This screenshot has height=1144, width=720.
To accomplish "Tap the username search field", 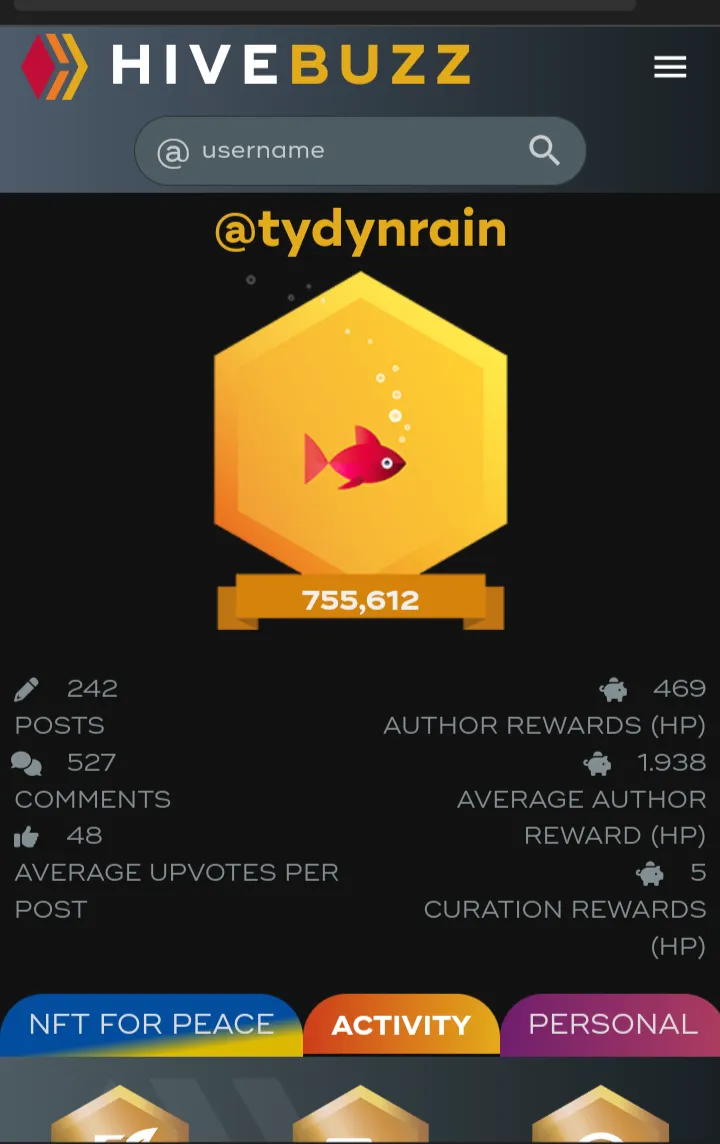I will click(x=340, y=151).
